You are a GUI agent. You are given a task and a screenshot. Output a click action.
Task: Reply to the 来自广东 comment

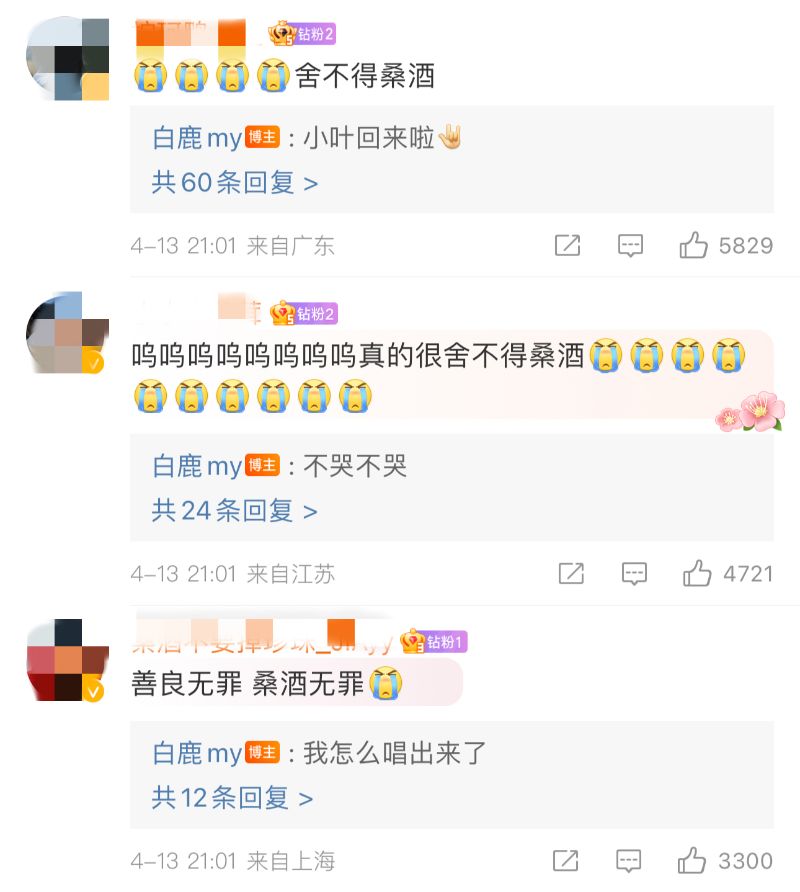[630, 245]
